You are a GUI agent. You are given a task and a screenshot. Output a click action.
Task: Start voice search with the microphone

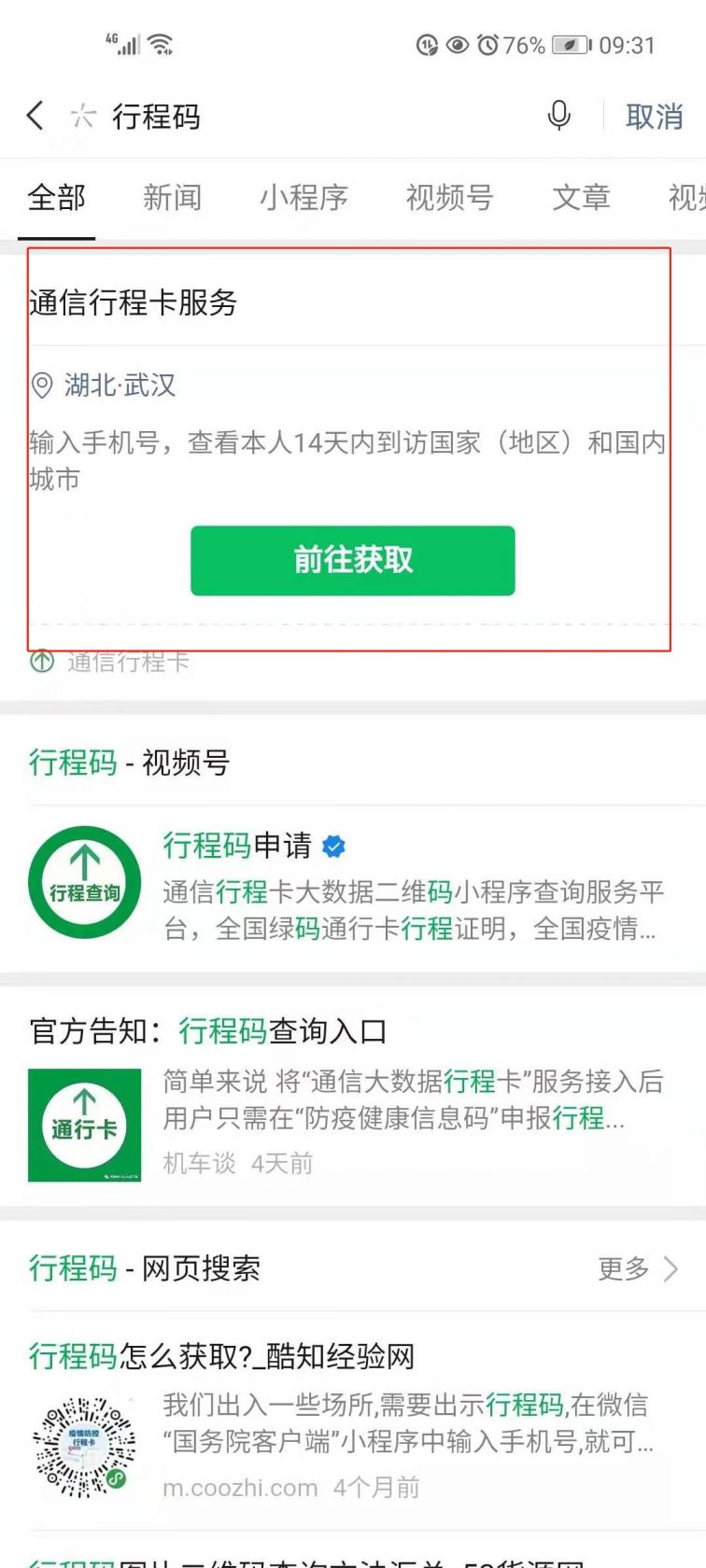558,116
